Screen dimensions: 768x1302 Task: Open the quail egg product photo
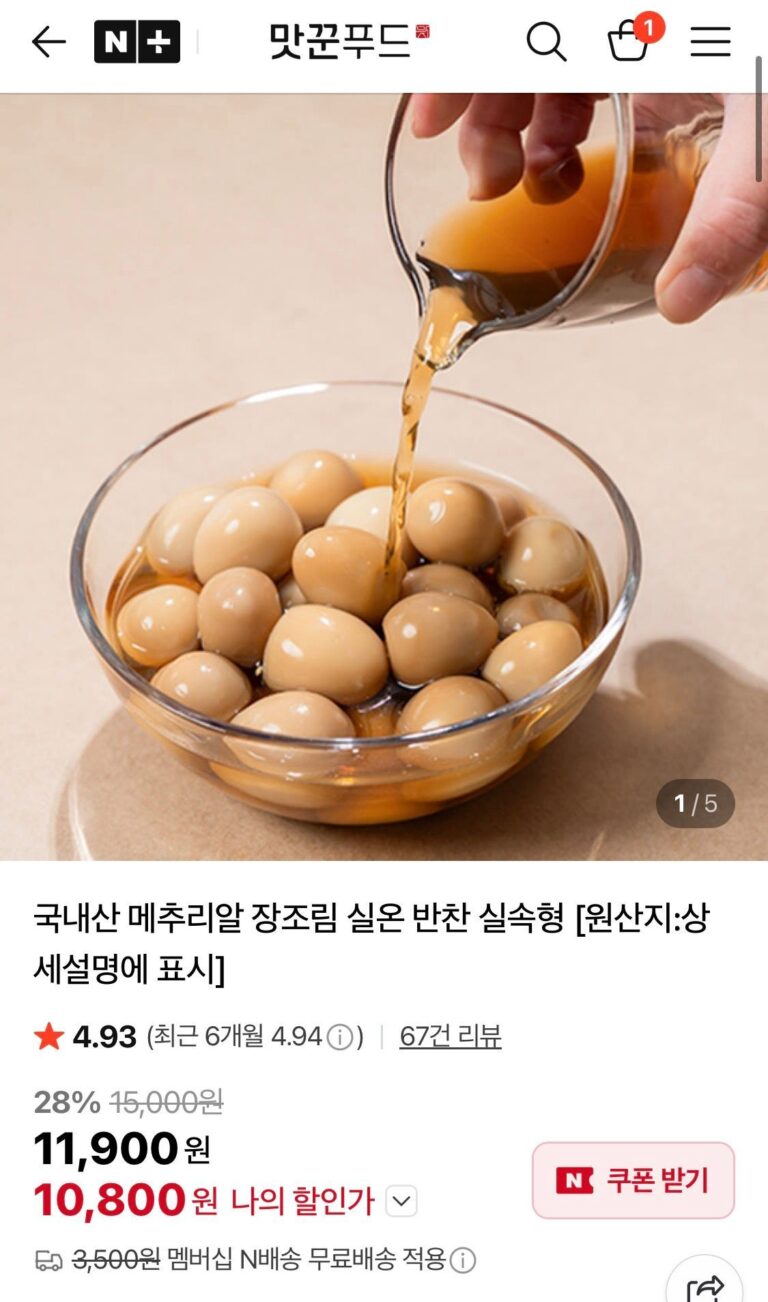click(x=384, y=478)
